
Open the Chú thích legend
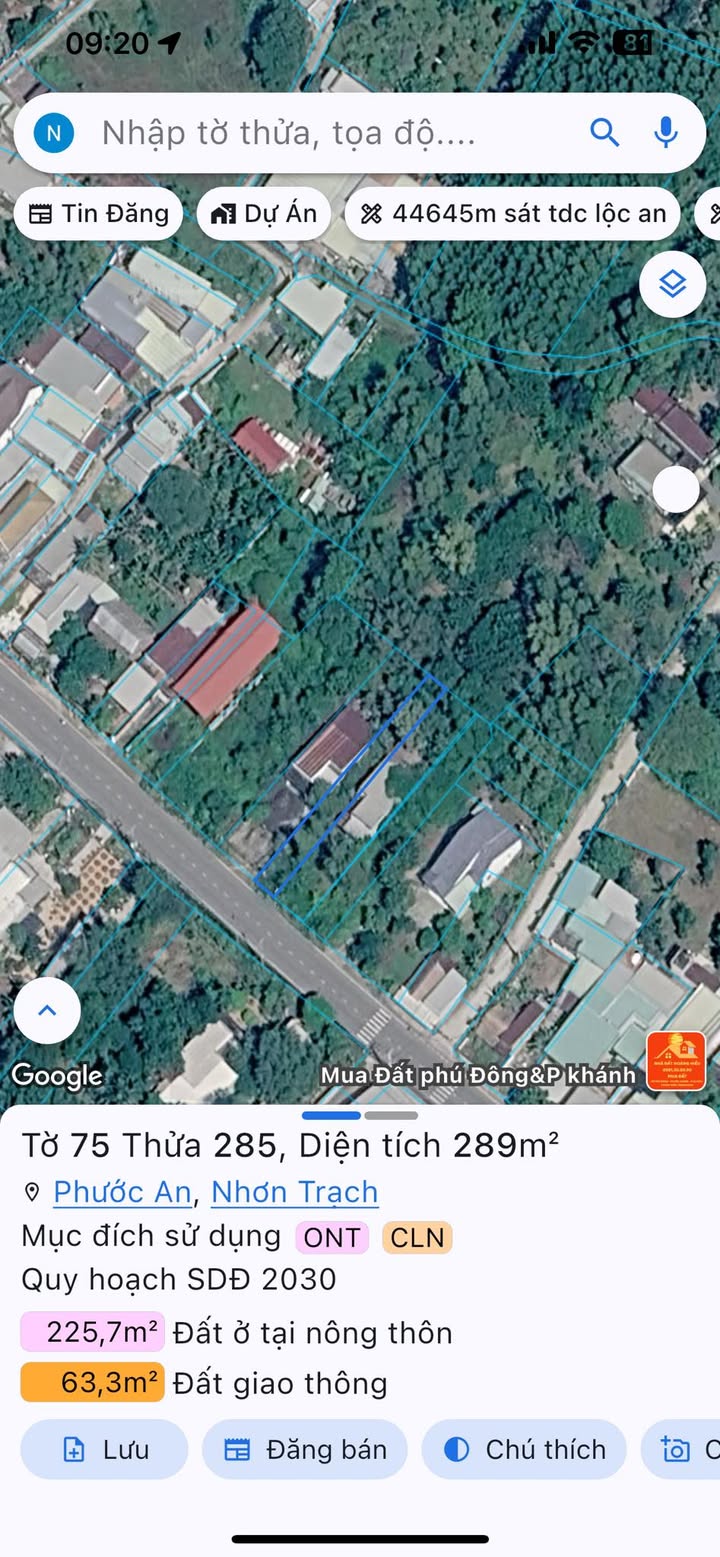click(x=524, y=1449)
